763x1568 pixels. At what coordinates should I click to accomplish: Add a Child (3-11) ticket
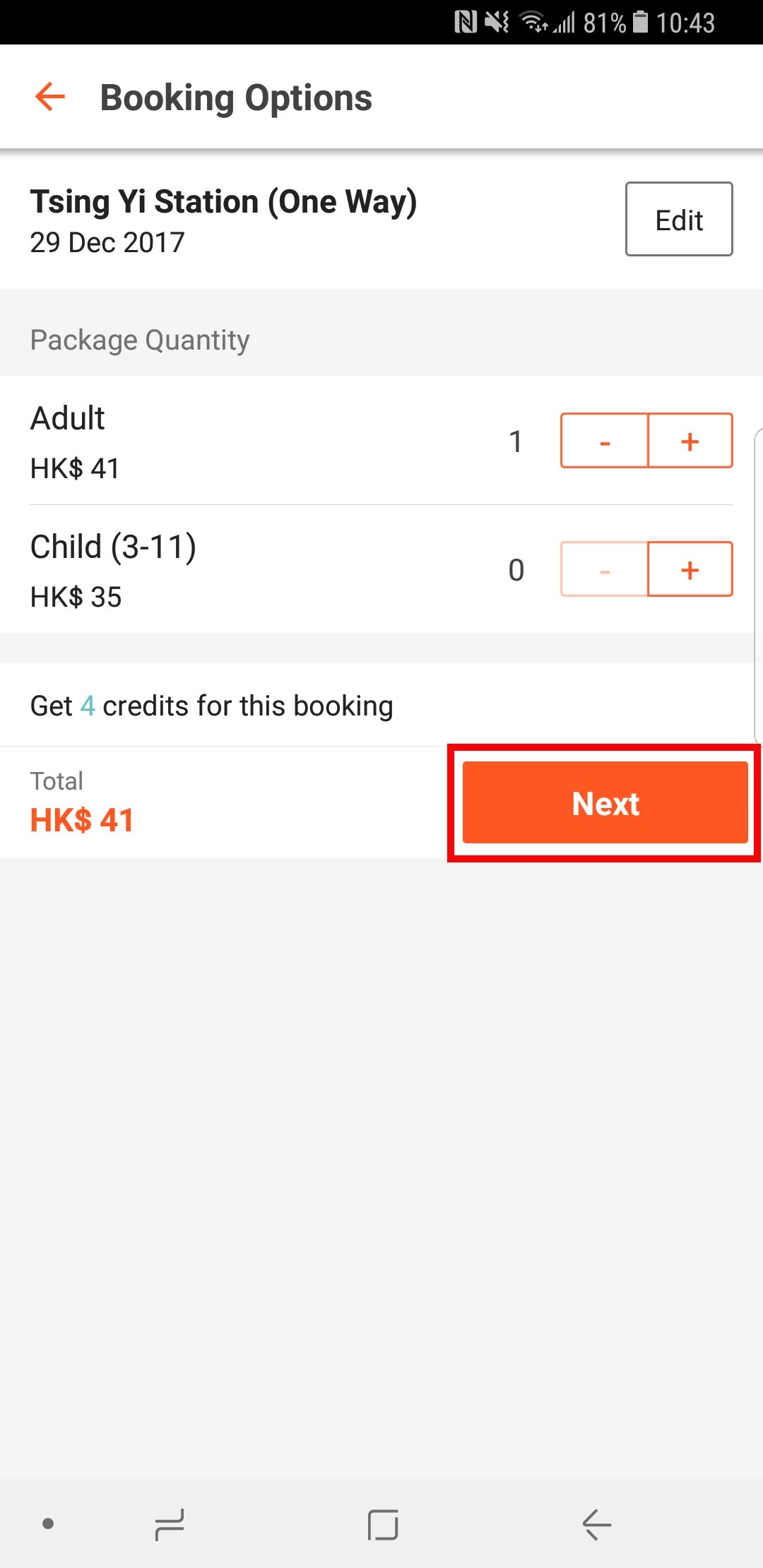(690, 569)
